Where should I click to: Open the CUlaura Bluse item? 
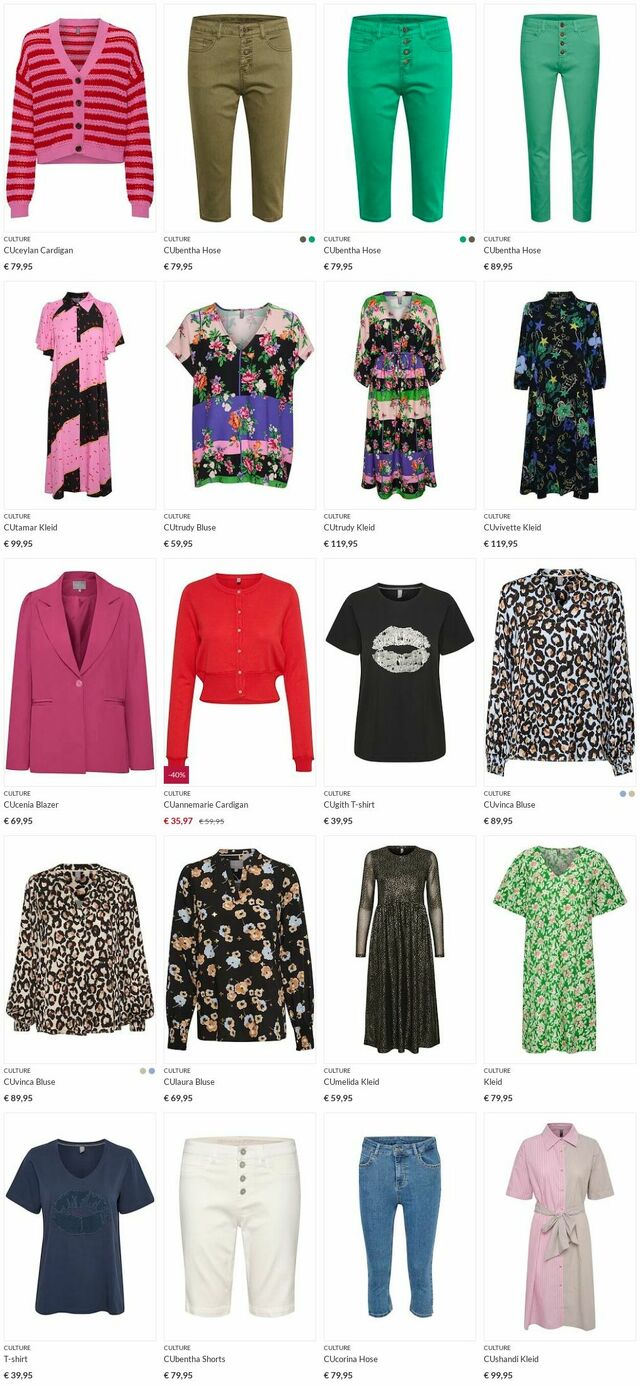(x=240, y=949)
